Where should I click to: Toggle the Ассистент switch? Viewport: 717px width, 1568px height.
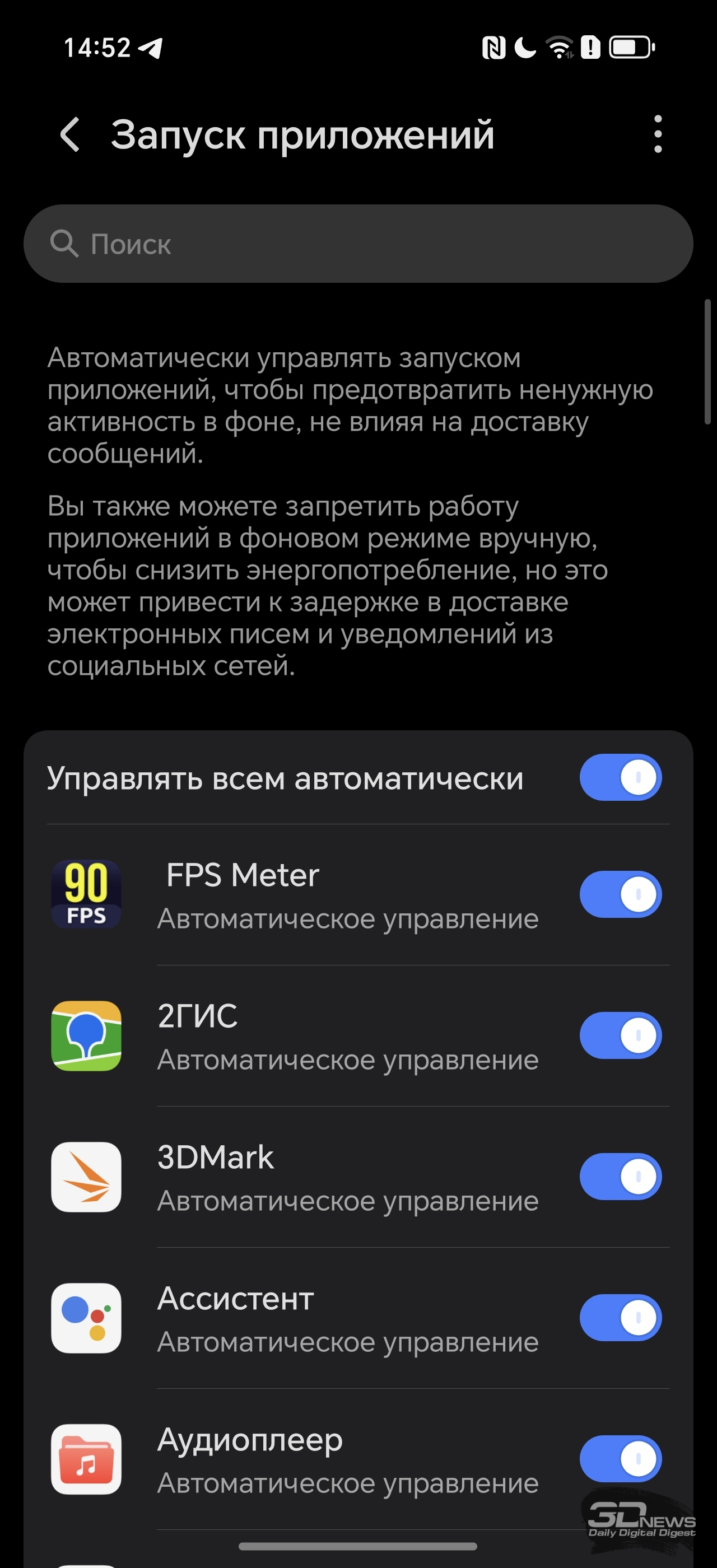point(620,1318)
